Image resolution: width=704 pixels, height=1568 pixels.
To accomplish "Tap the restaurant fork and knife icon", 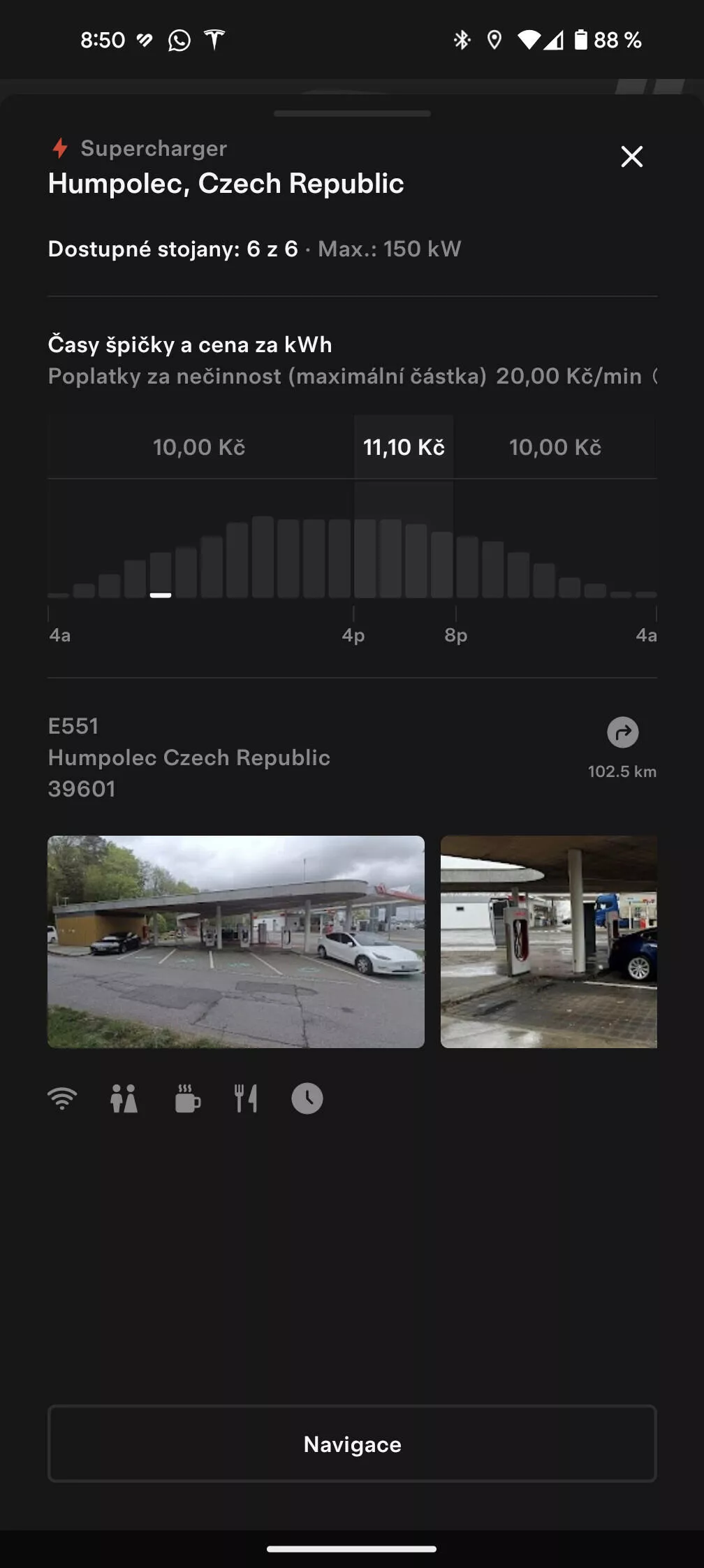I will pos(246,1098).
